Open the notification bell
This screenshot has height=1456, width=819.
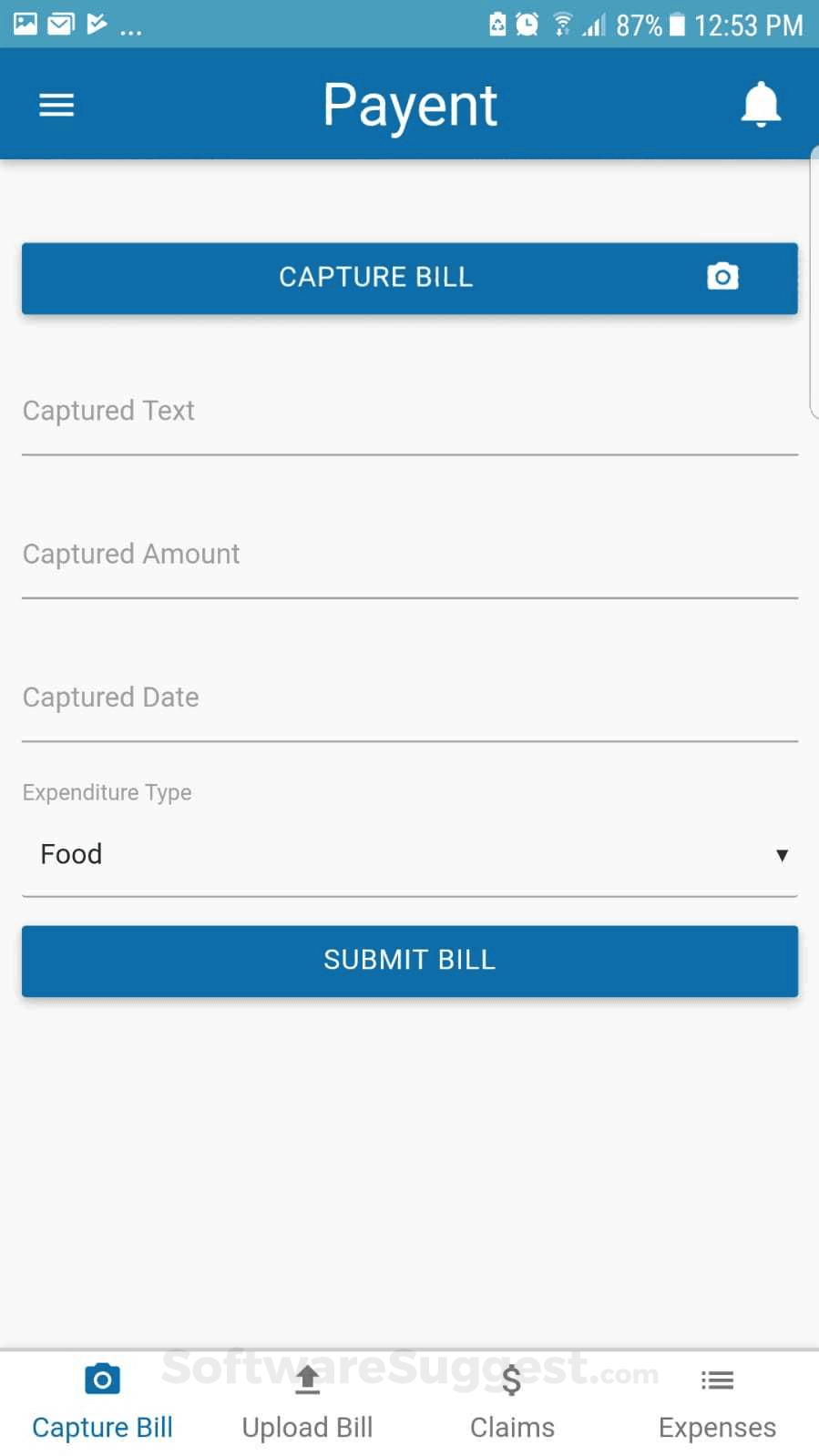762,104
